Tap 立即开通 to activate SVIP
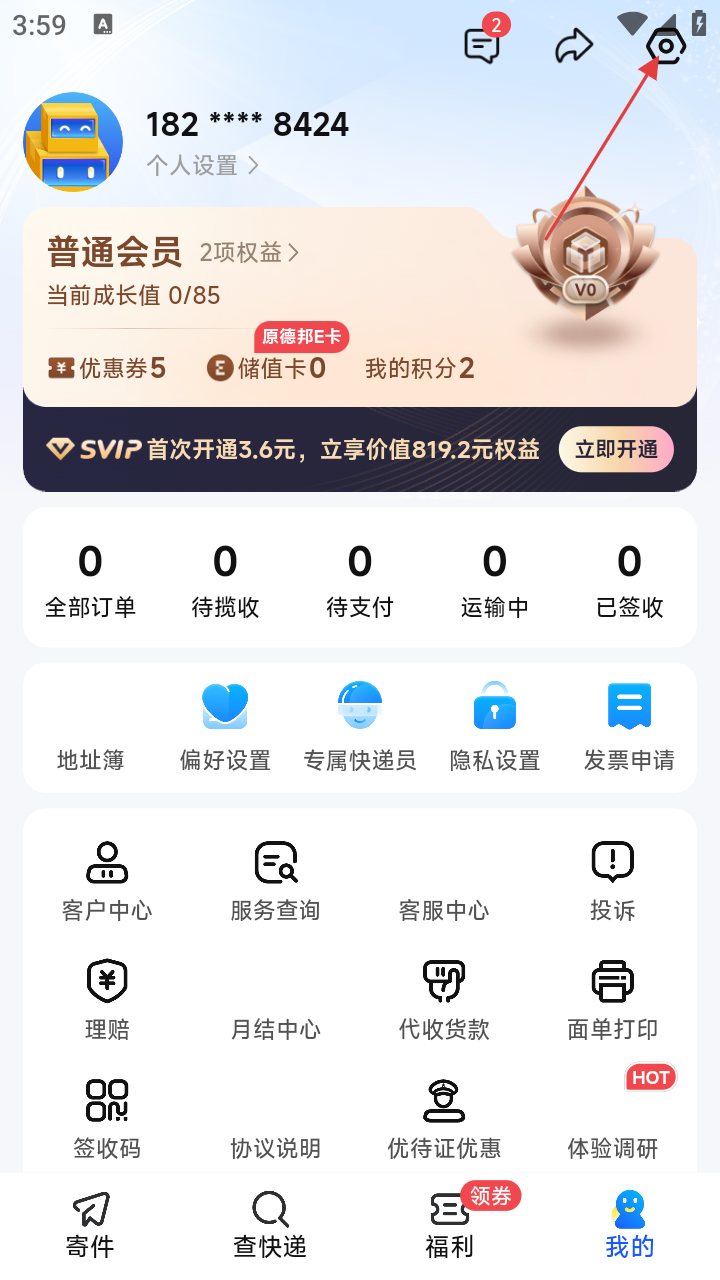The height and width of the screenshot is (1280, 720). coord(616,449)
